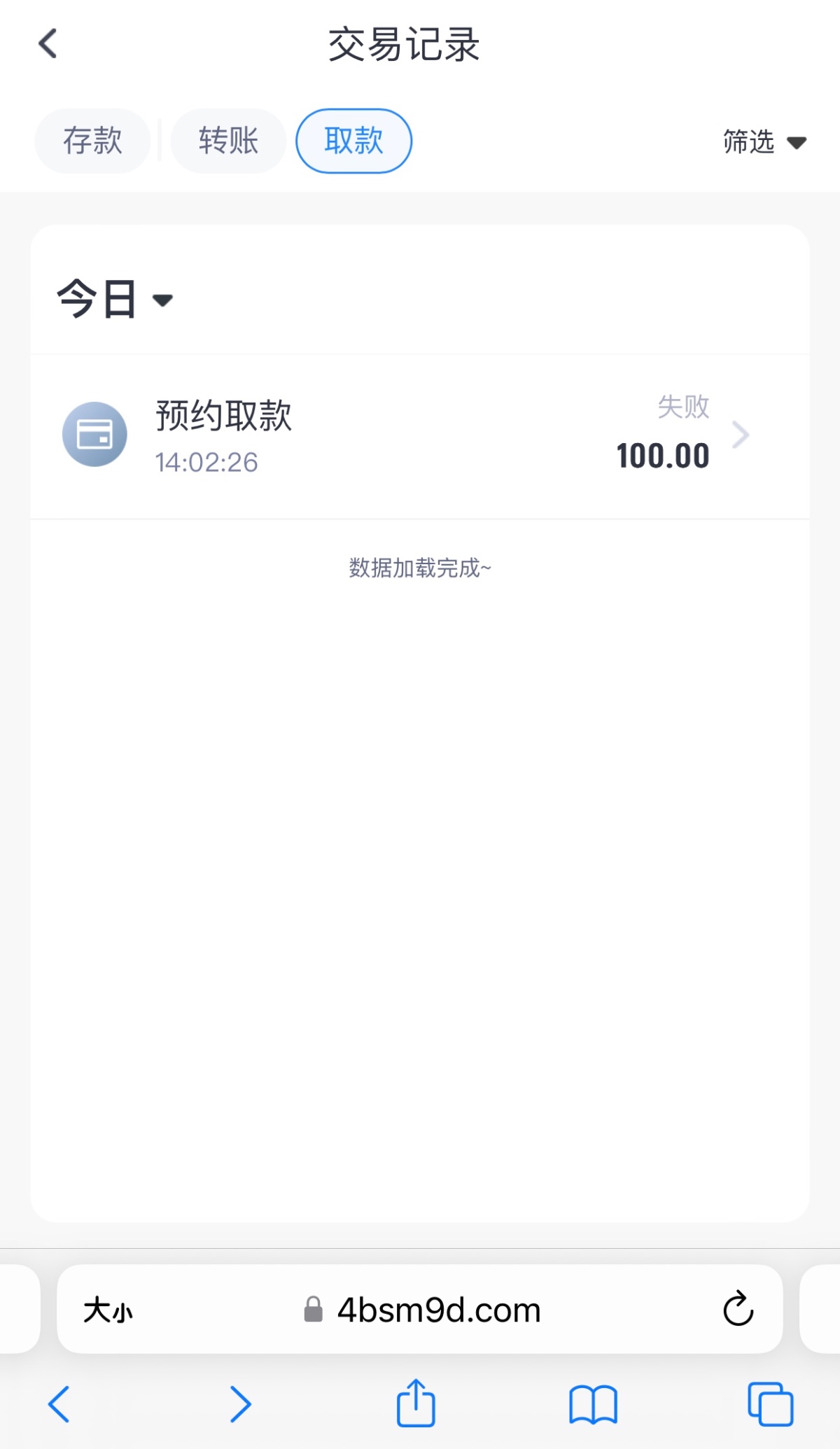Go back from 交易记录 page
The width and height of the screenshot is (840, 1449).
click(x=48, y=43)
